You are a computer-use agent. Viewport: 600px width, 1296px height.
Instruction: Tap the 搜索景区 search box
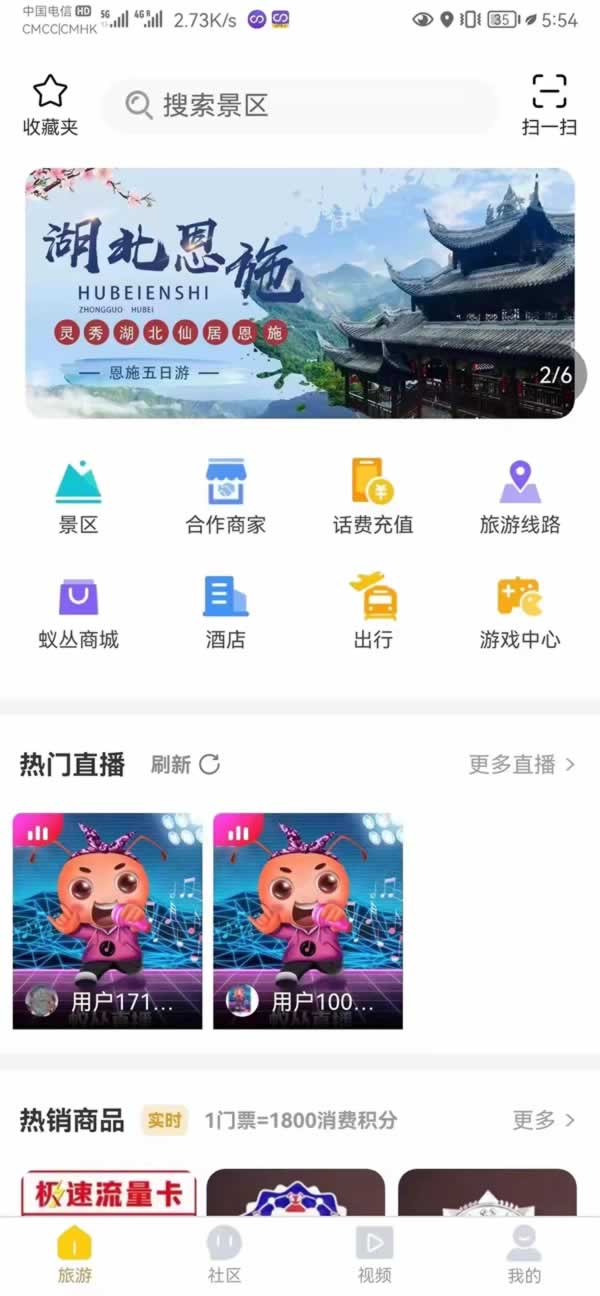[300, 105]
